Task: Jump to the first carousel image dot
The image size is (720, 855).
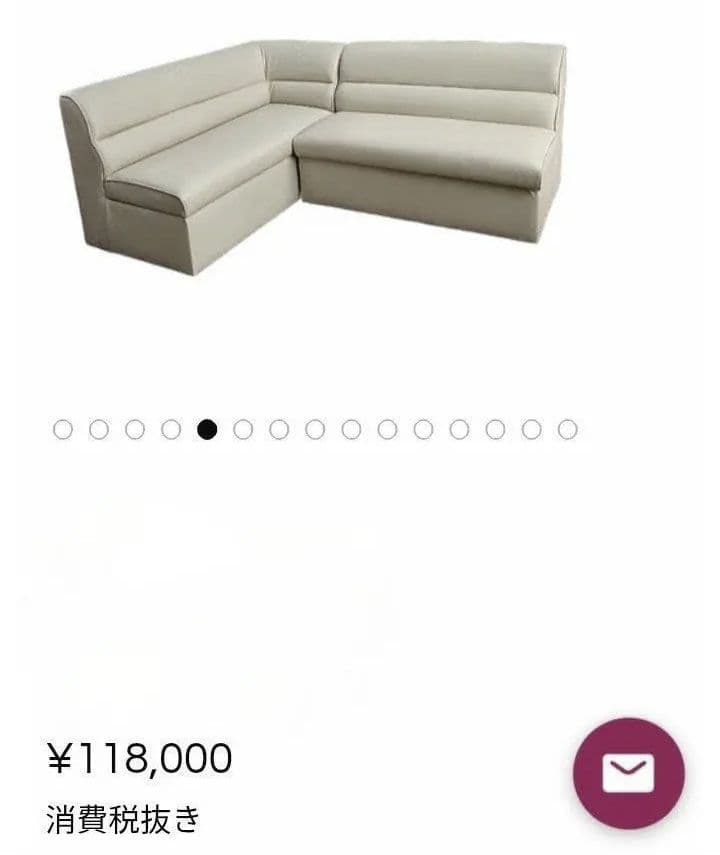Action: point(63,430)
